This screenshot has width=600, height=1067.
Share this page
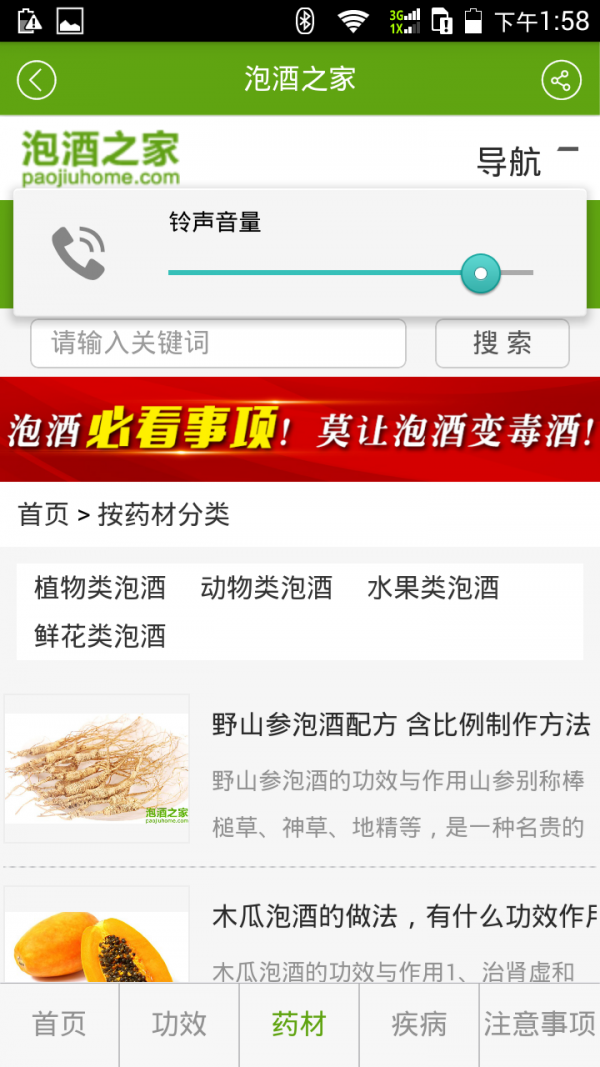pyautogui.click(x=561, y=80)
